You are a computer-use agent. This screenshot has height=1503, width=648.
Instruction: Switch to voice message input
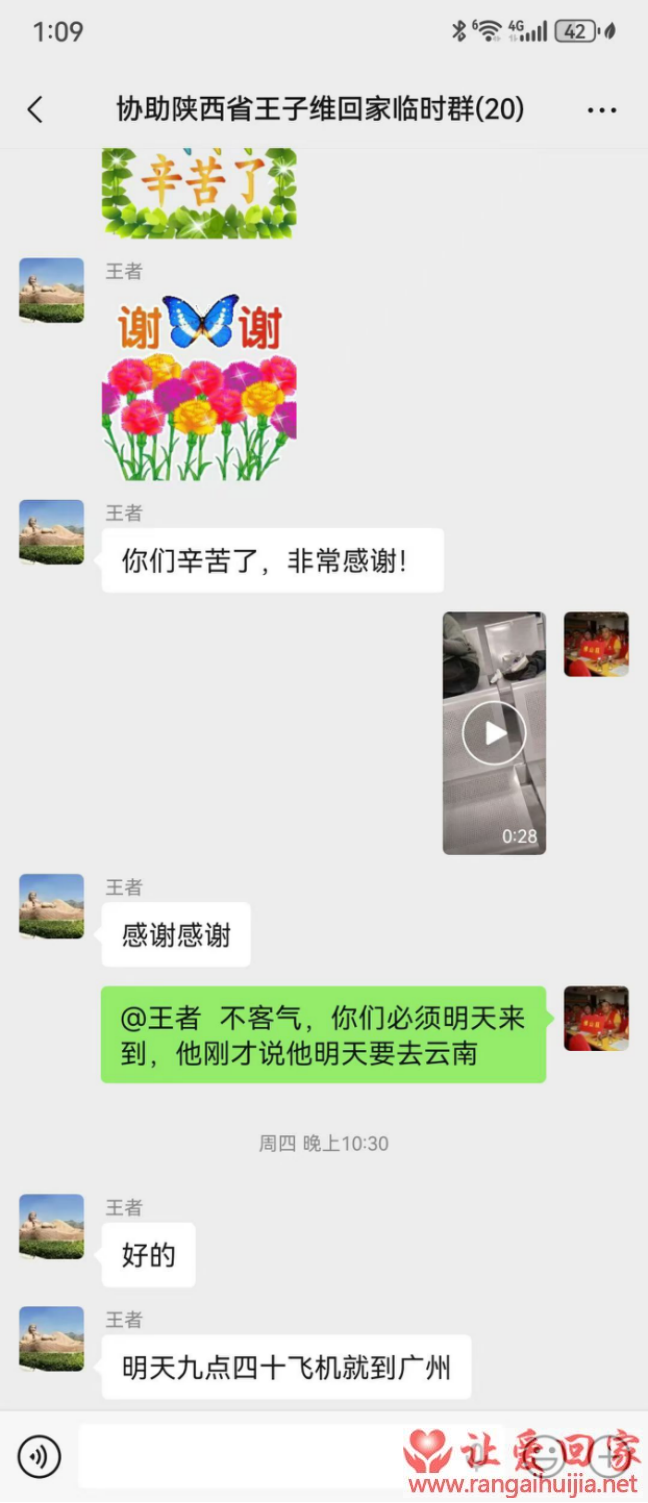pyautogui.click(x=39, y=1457)
